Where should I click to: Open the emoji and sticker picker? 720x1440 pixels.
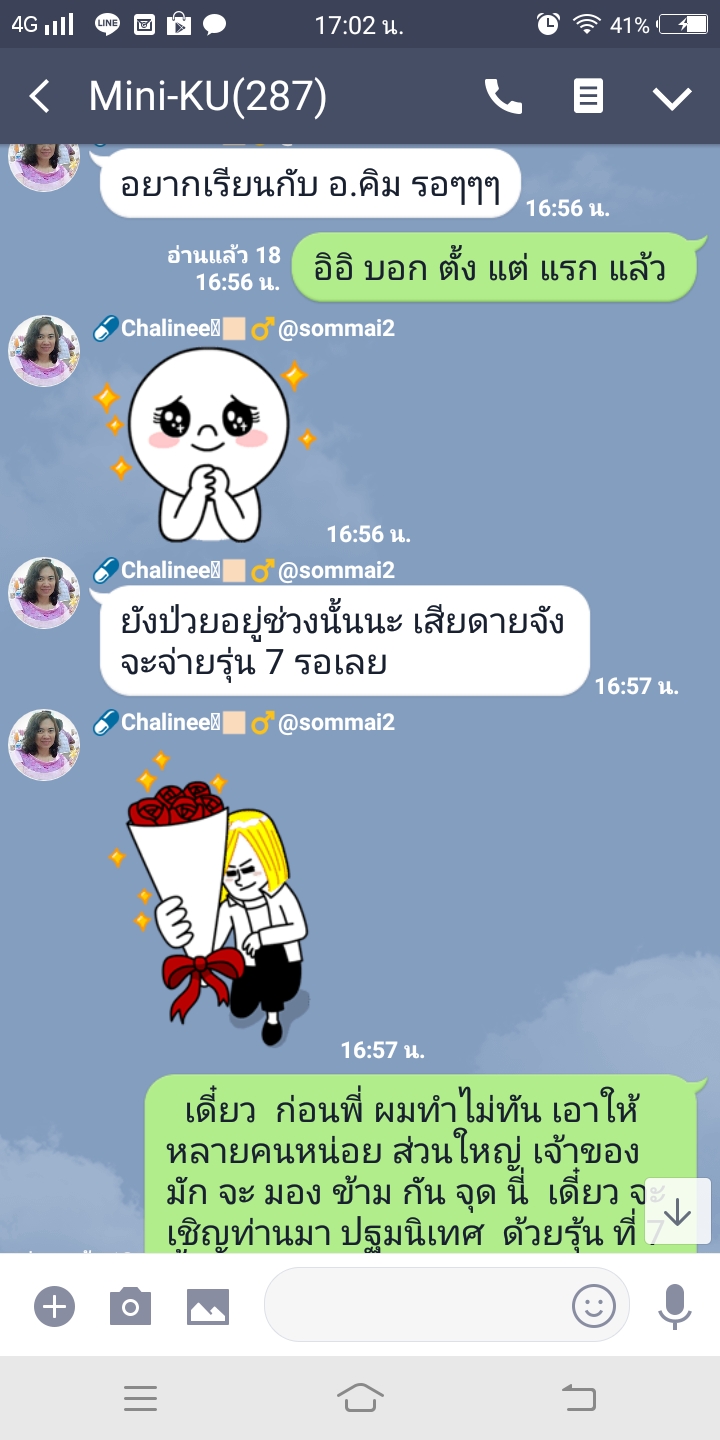(x=593, y=1305)
